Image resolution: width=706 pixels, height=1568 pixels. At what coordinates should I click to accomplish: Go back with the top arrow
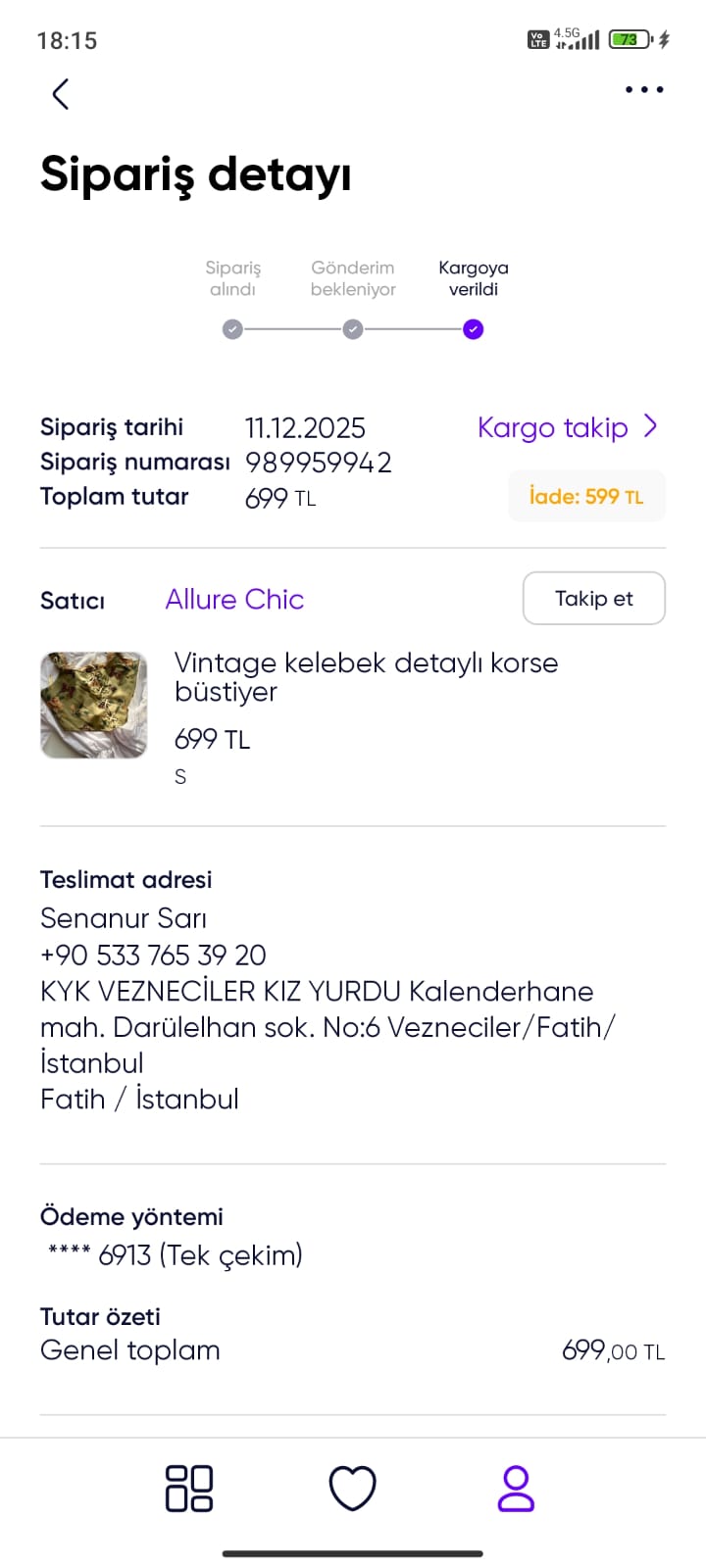(x=61, y=94)
